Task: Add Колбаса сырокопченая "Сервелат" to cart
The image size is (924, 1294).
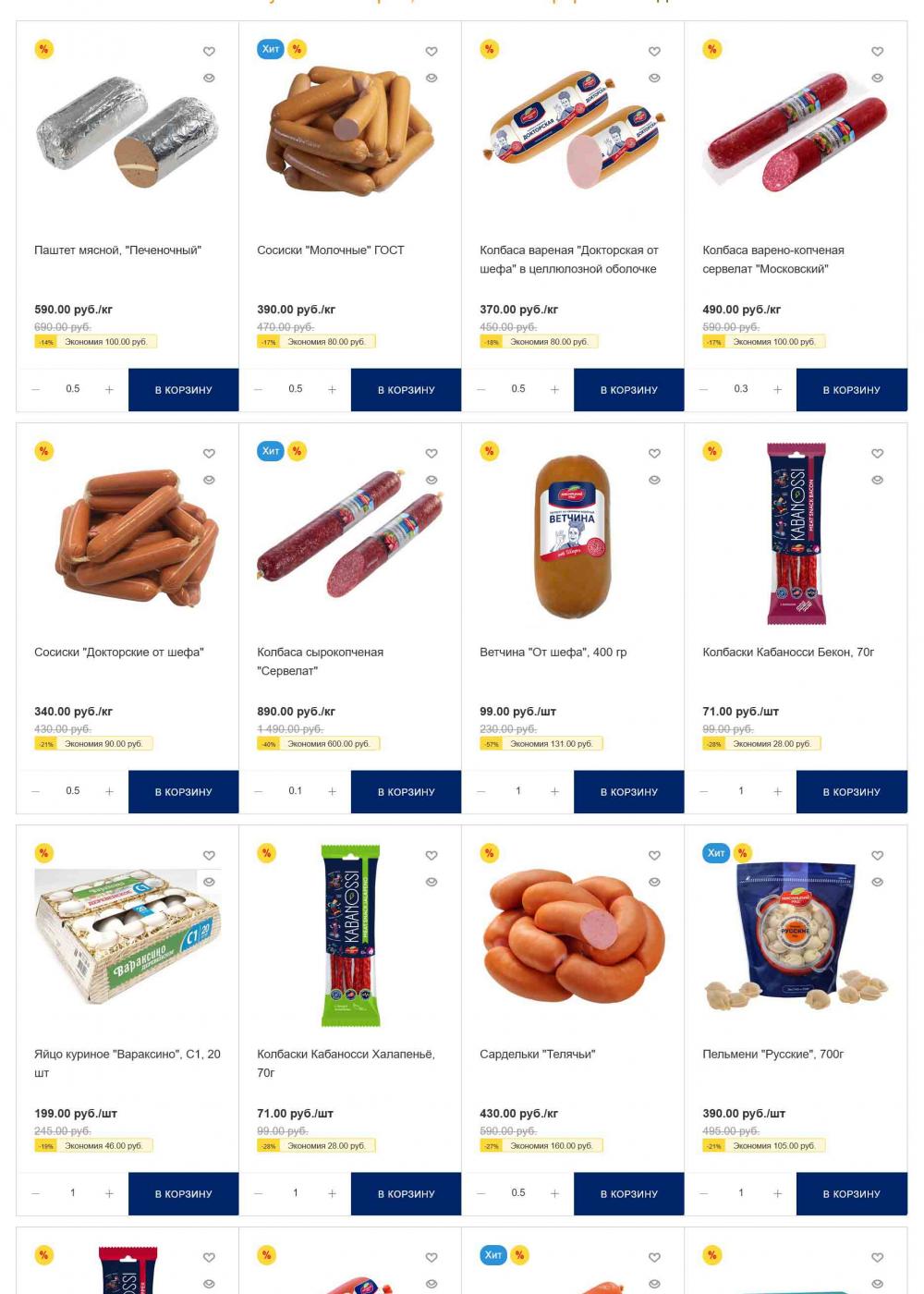Action: [x=406, y=792]
